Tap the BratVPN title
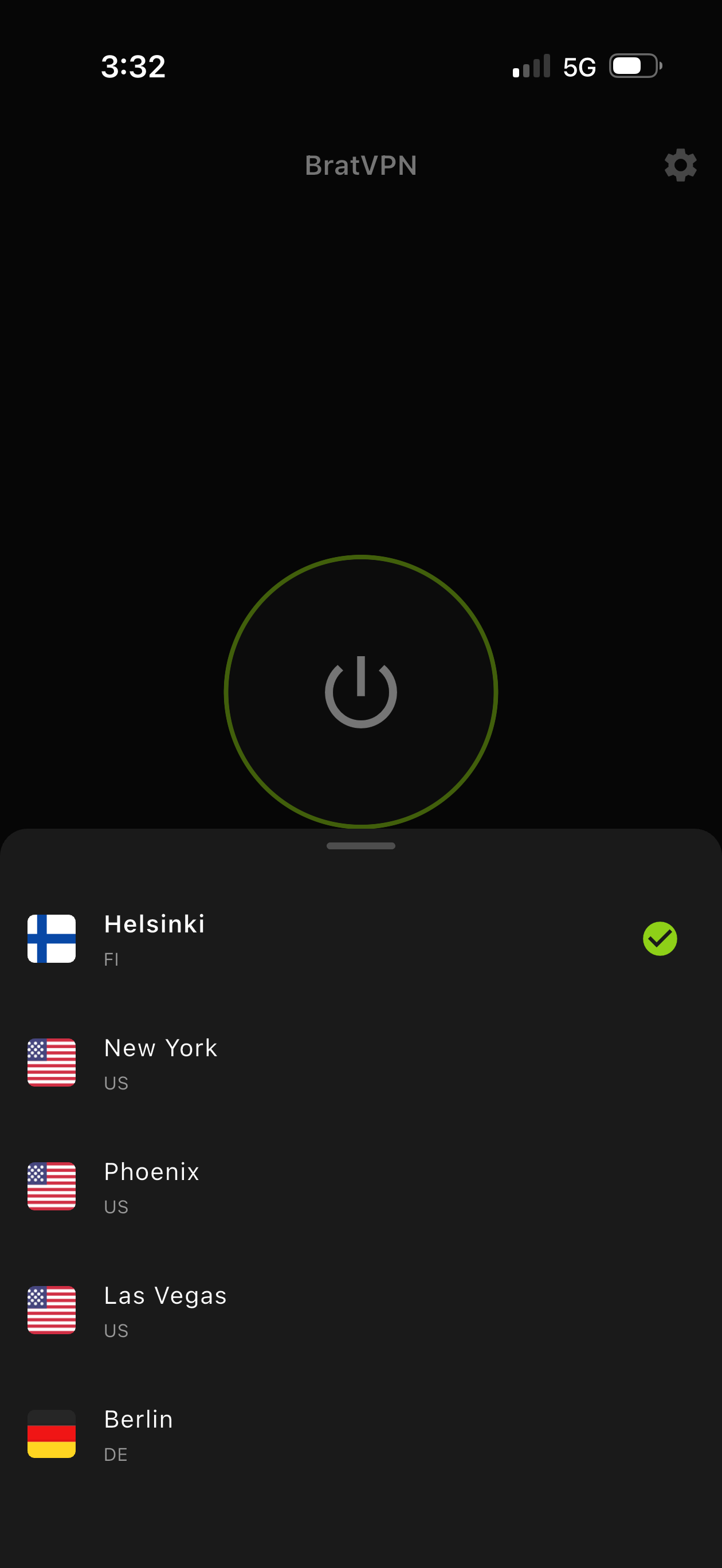722x1568 pixels. pos(361,165)
